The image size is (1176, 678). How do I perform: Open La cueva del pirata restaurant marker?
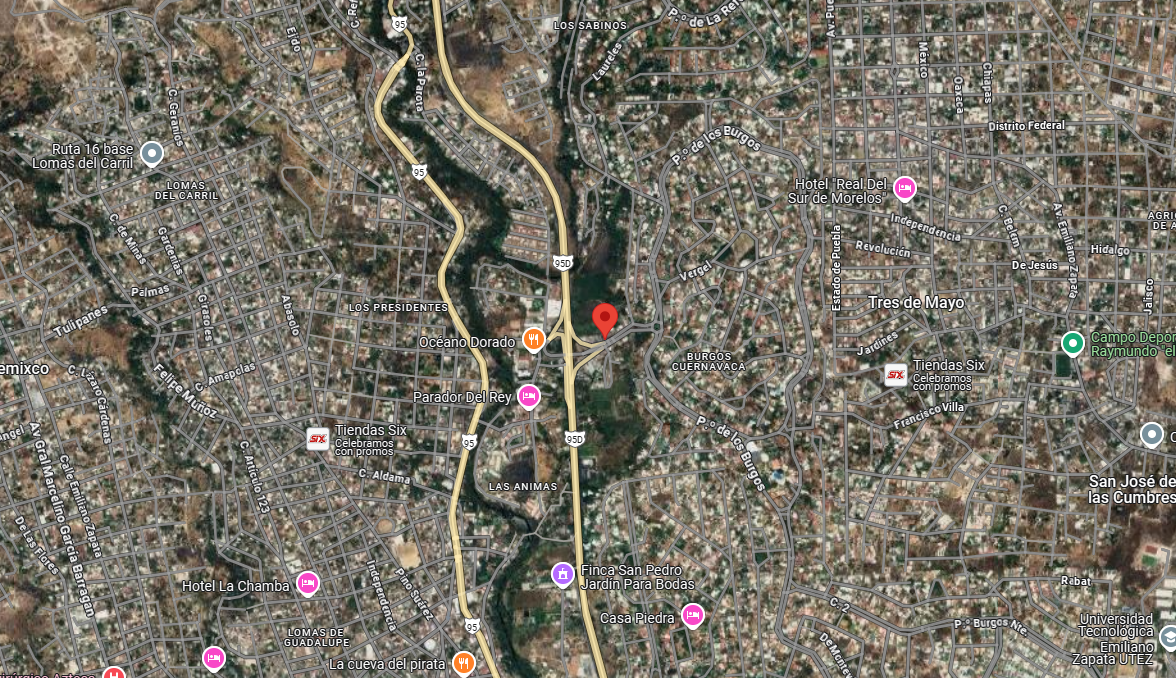(463, 662)
